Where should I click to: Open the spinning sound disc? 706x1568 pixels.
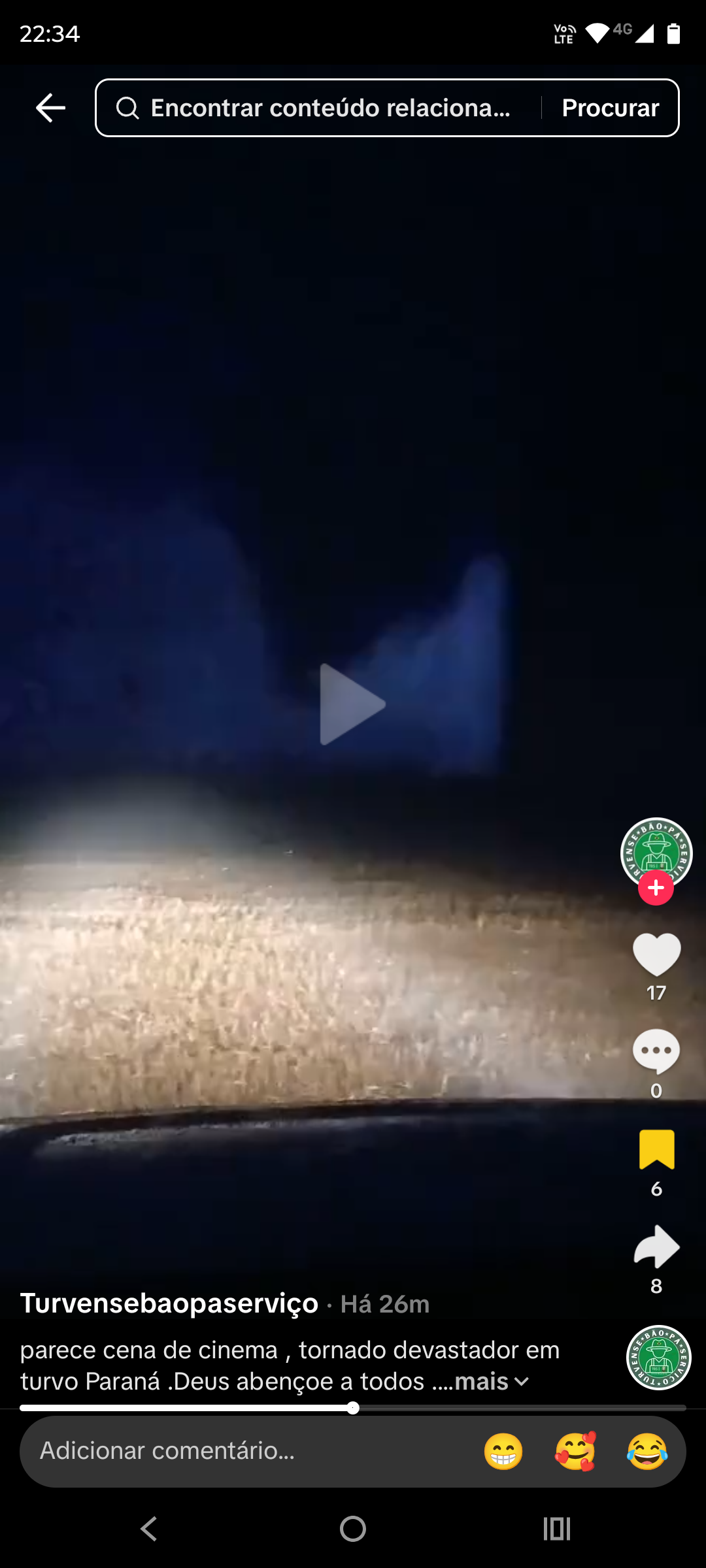(658, 1357)
